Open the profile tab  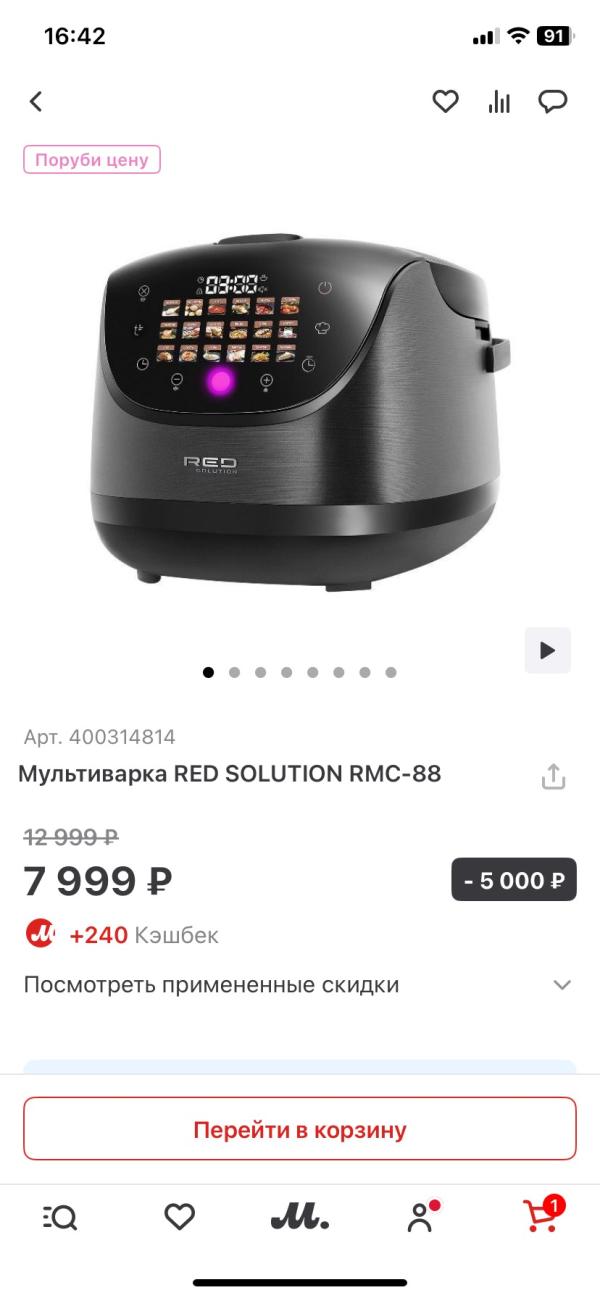pyautogui.click(x=422, y=1216)
